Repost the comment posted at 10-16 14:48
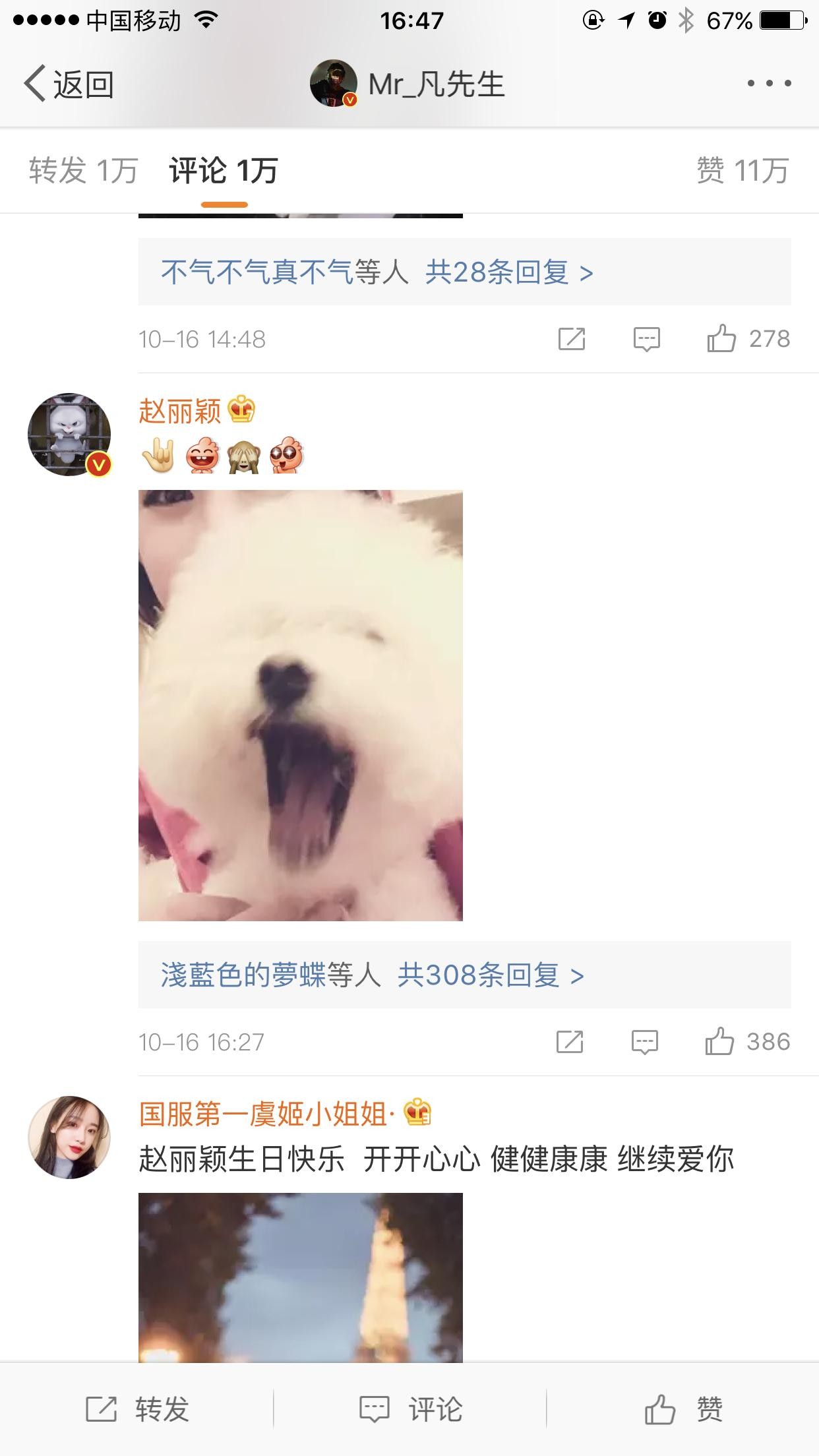Image resolution: width=819 pixels, height=1456 pixels. coord(571,339)
